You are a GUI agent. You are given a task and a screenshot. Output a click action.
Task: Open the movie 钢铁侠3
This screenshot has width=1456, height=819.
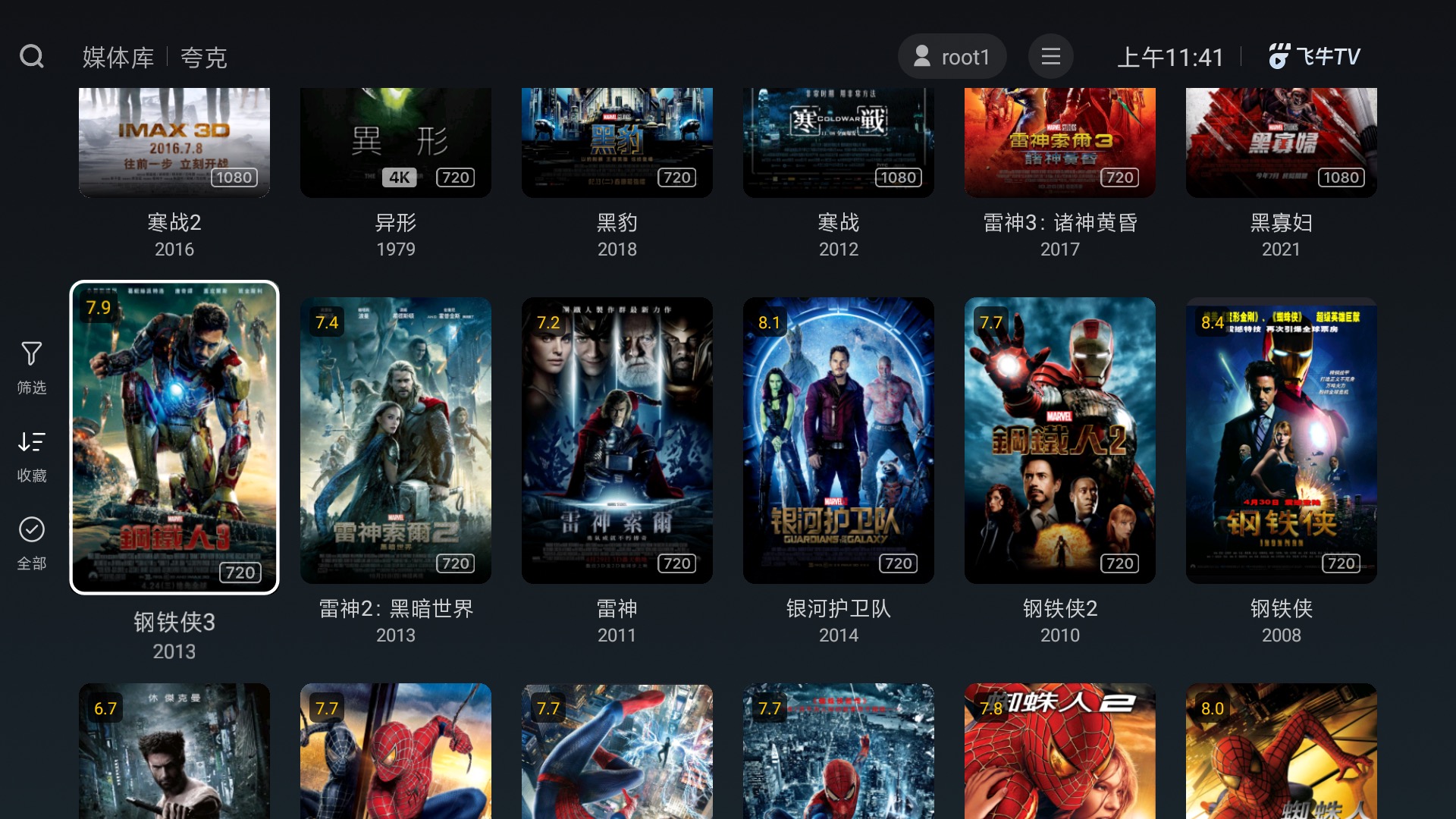pos(174,438)
